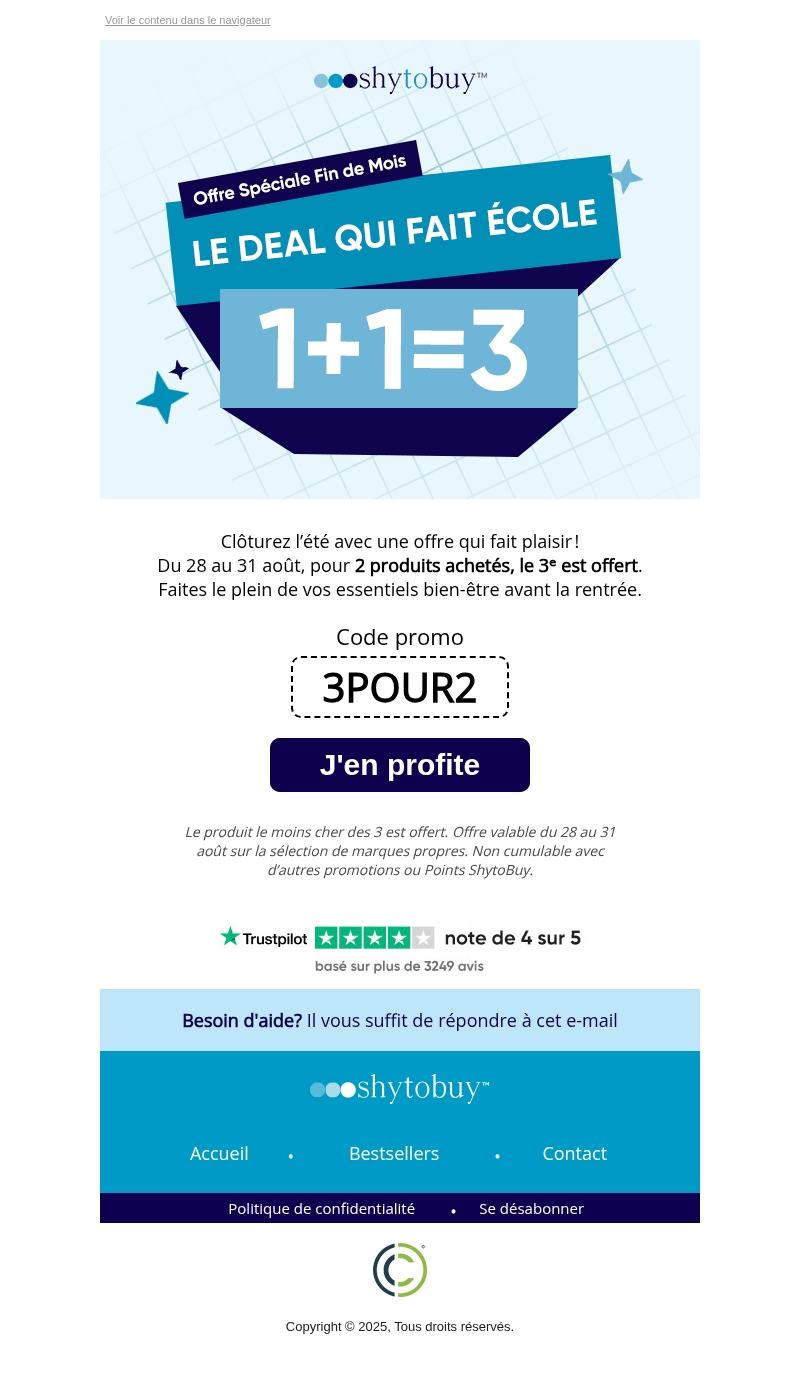Open the Trustpilot rating banner
The image size is (800, 1395).
pyautogui.click(x=400, y=948)
